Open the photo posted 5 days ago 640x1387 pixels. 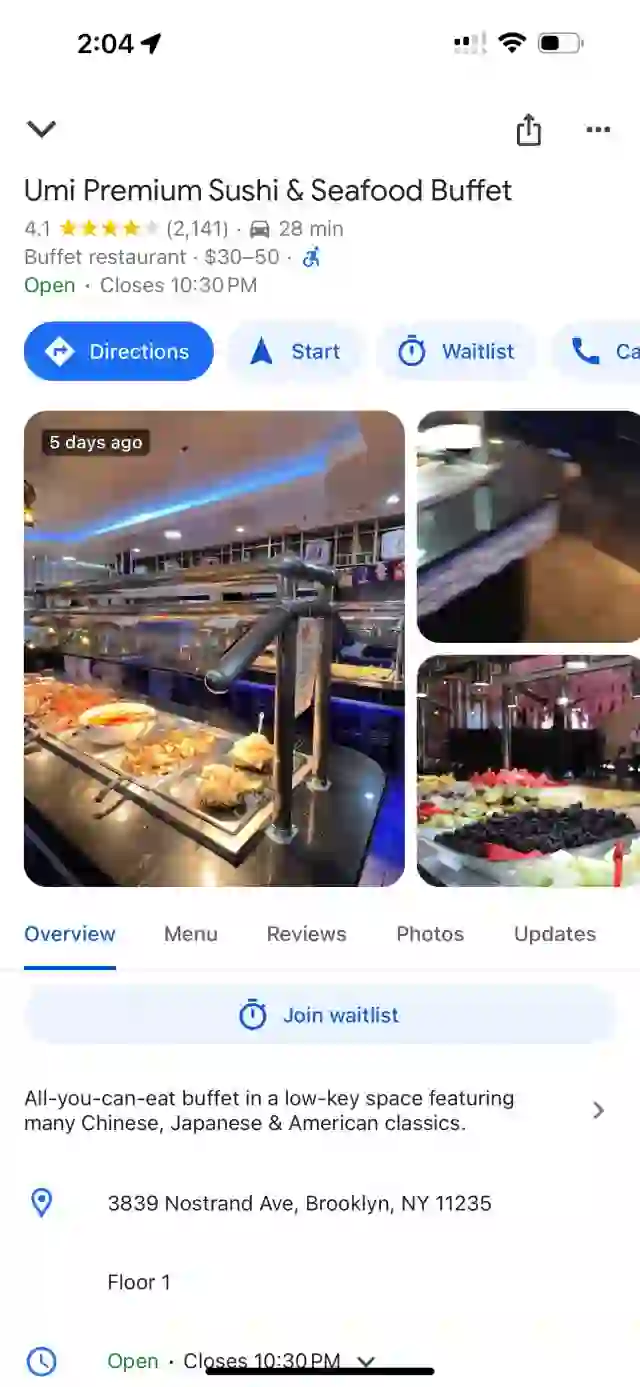point(214,649)
